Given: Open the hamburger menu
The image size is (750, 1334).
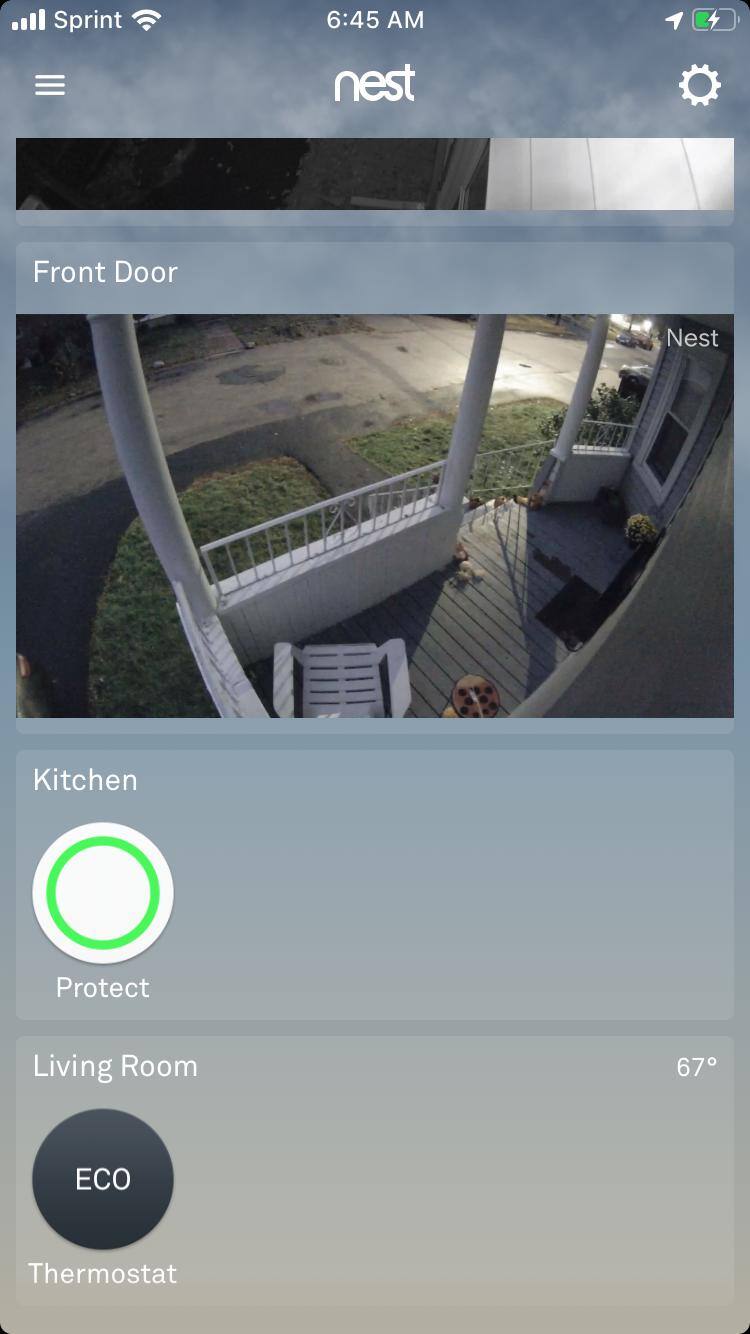Looking at the screenshot, I should (x=50, y=86).
